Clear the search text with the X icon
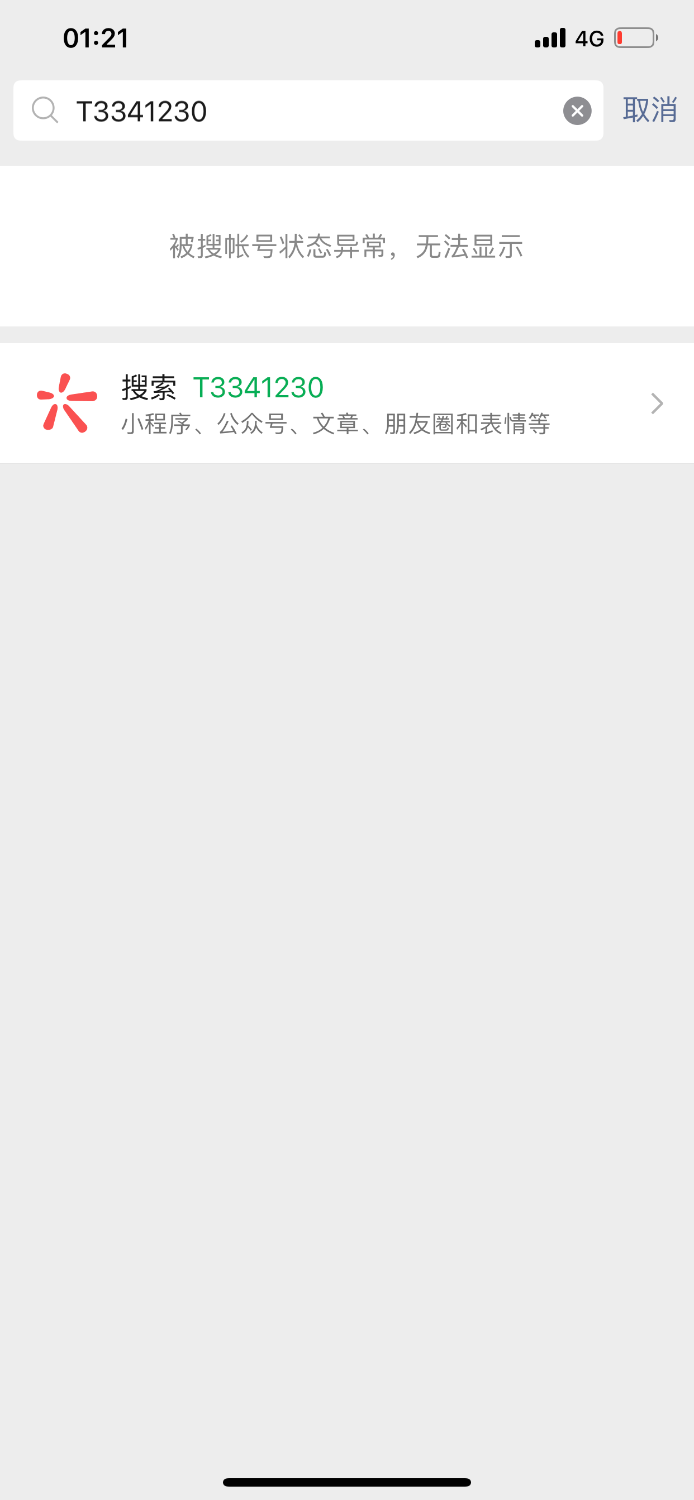This screenshot has width=694, height=1500. [577, 111]
